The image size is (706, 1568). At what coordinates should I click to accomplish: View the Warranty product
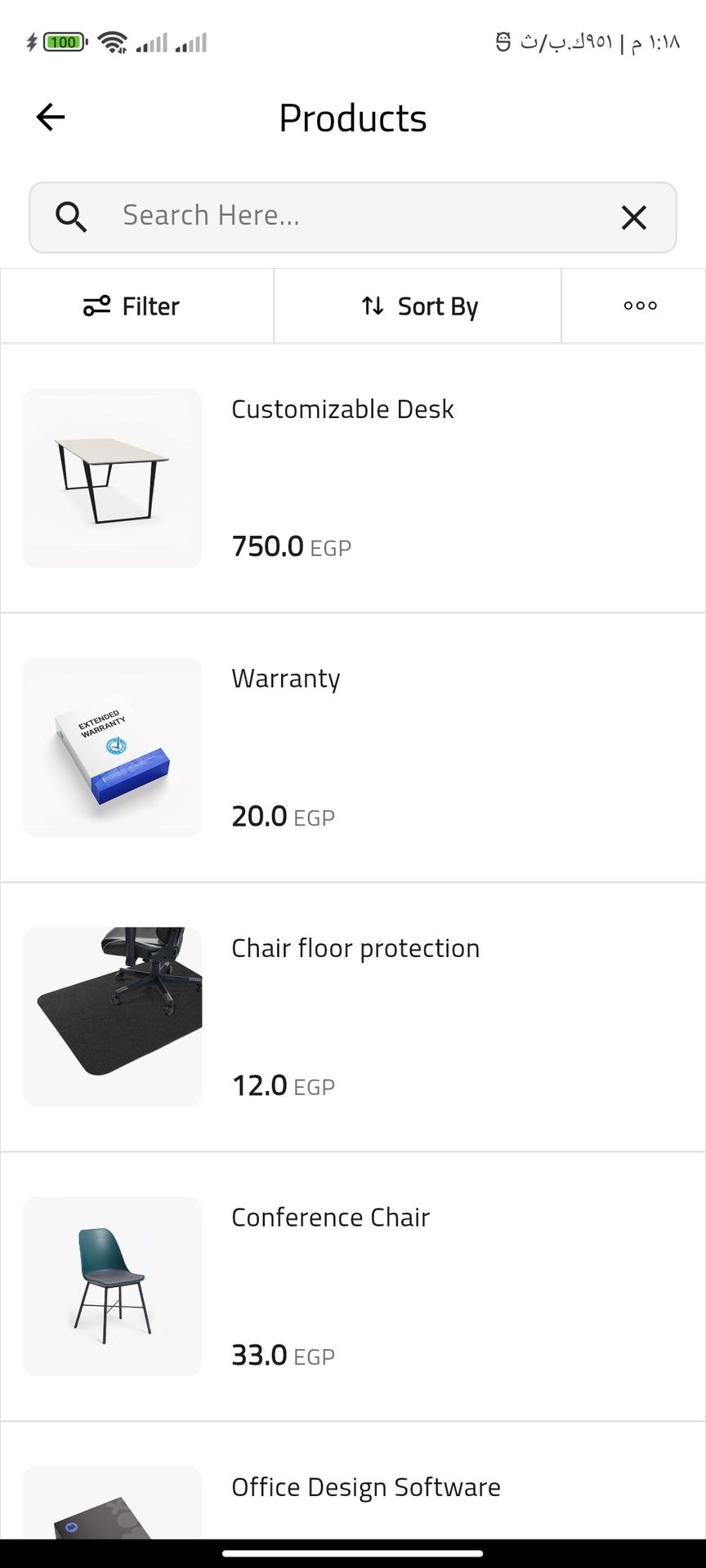tap(286, 679)
